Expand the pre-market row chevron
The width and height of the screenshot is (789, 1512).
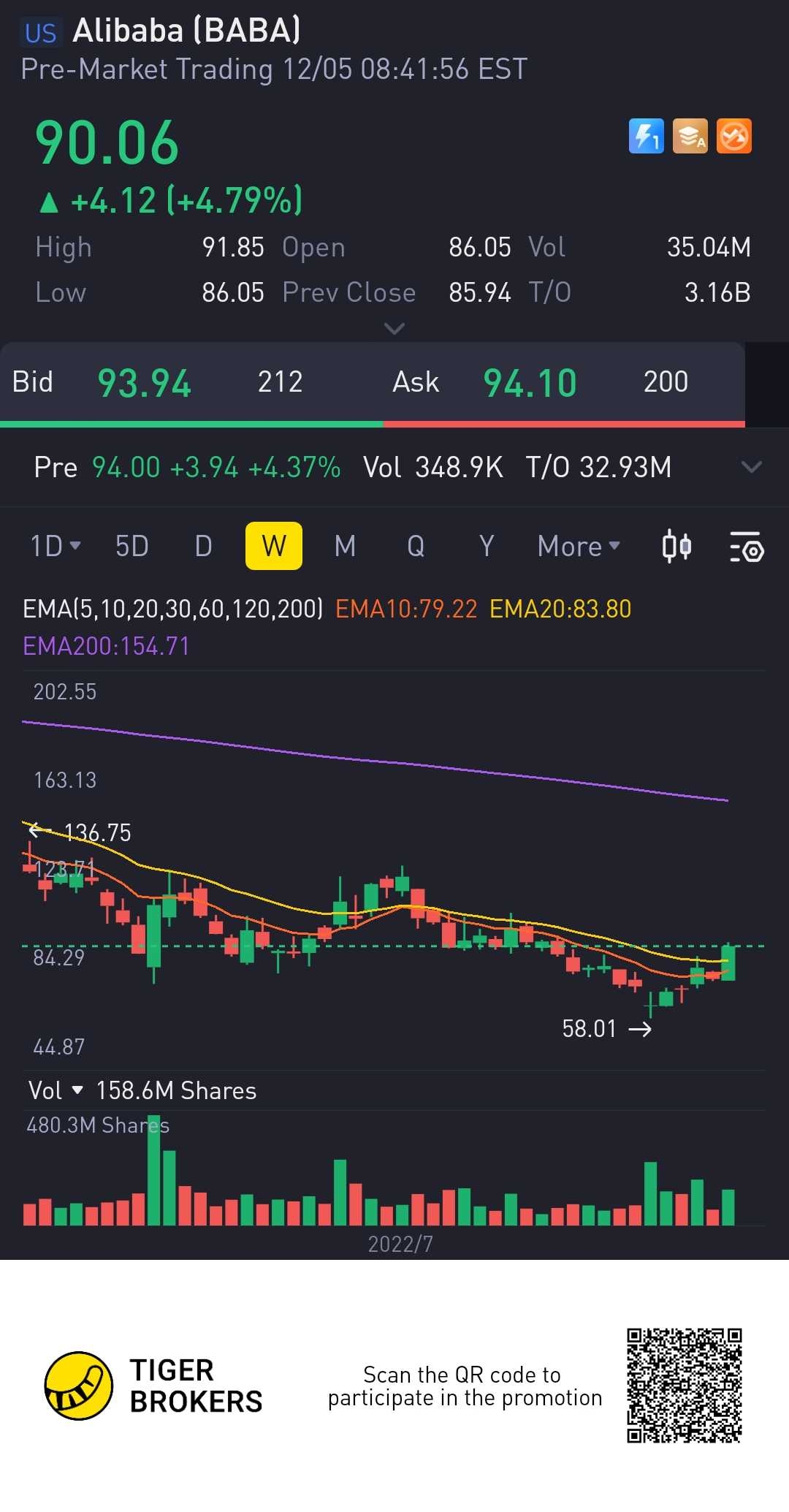click(x=751, y=467)
